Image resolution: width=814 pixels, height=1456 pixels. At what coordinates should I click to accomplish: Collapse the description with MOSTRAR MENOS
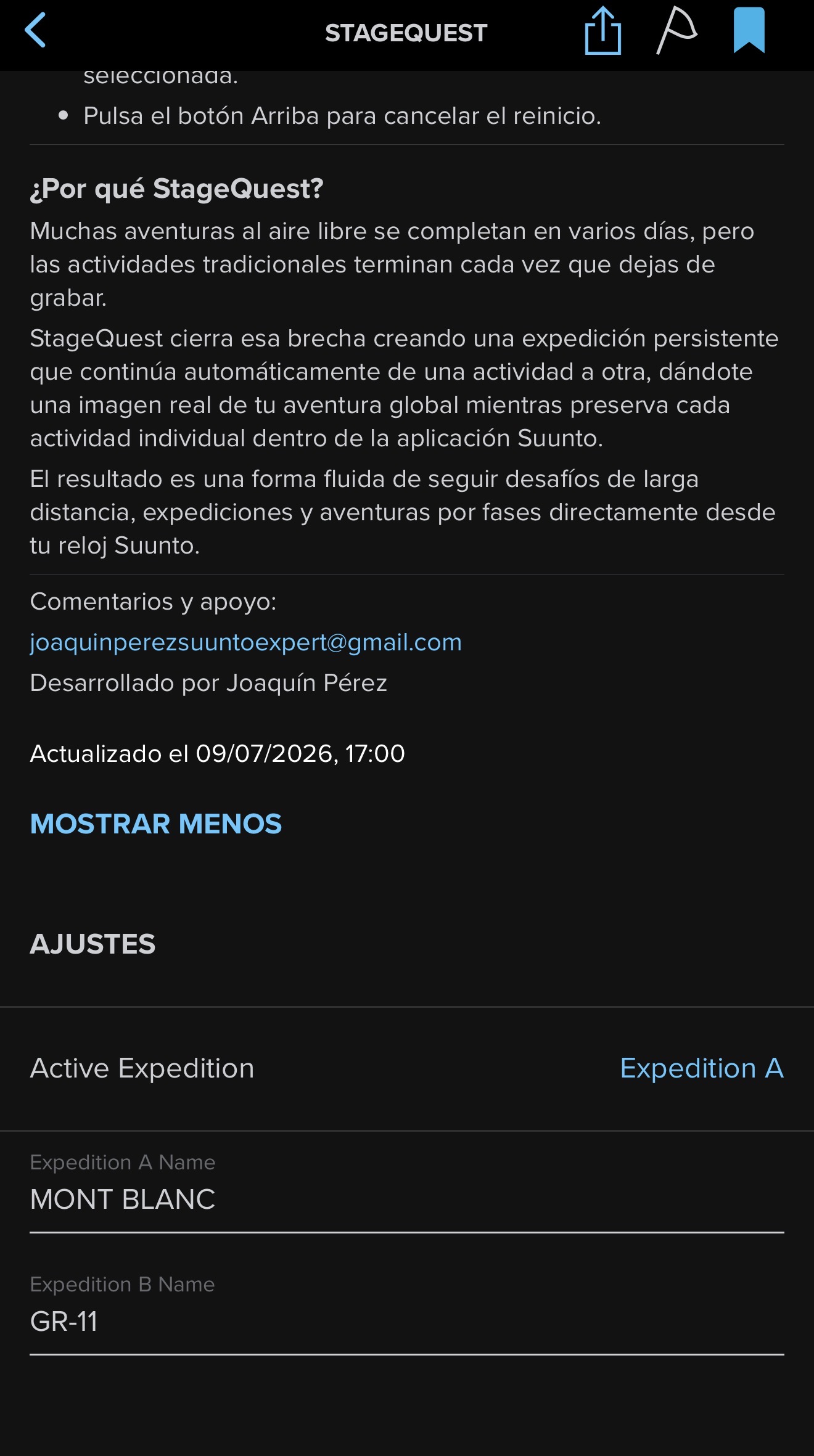(156, 824)
